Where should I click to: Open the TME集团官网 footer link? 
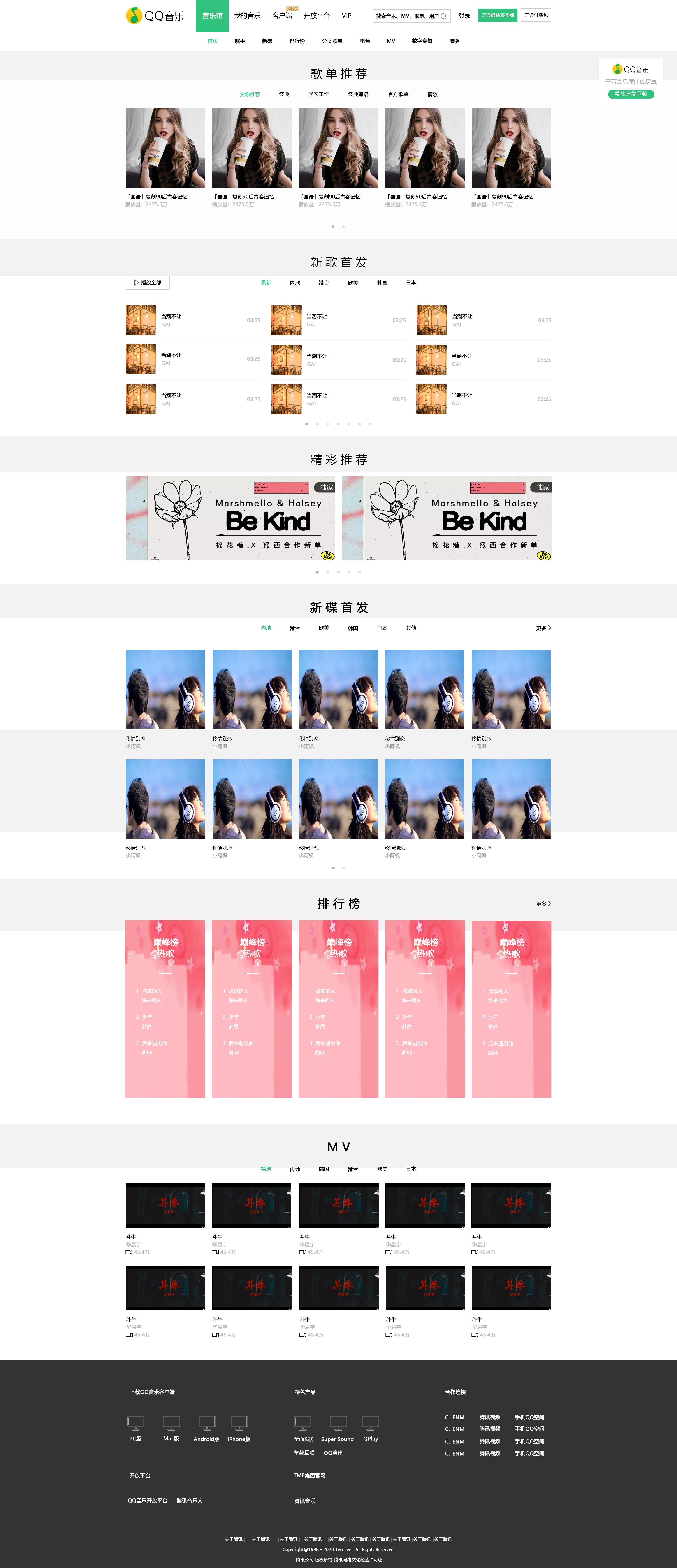point(309,1475)
